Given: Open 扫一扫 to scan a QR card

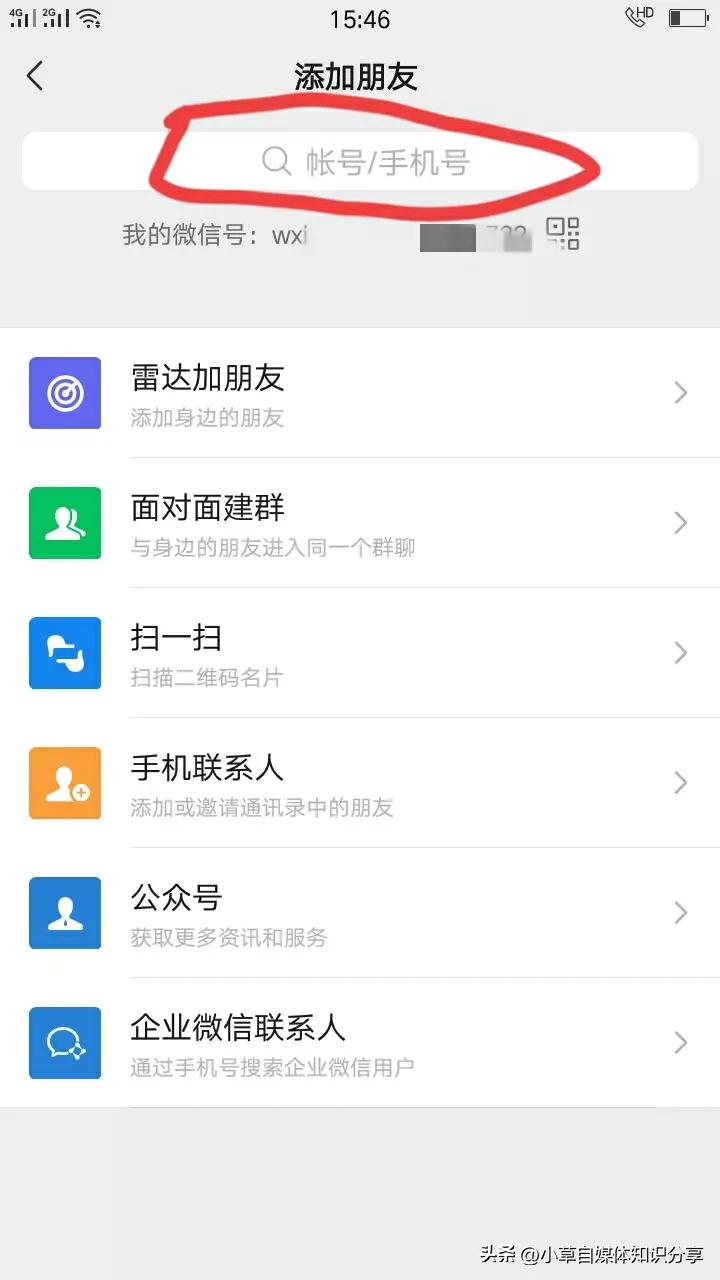Looking at the screenshot, I should (x=360, y=653).
